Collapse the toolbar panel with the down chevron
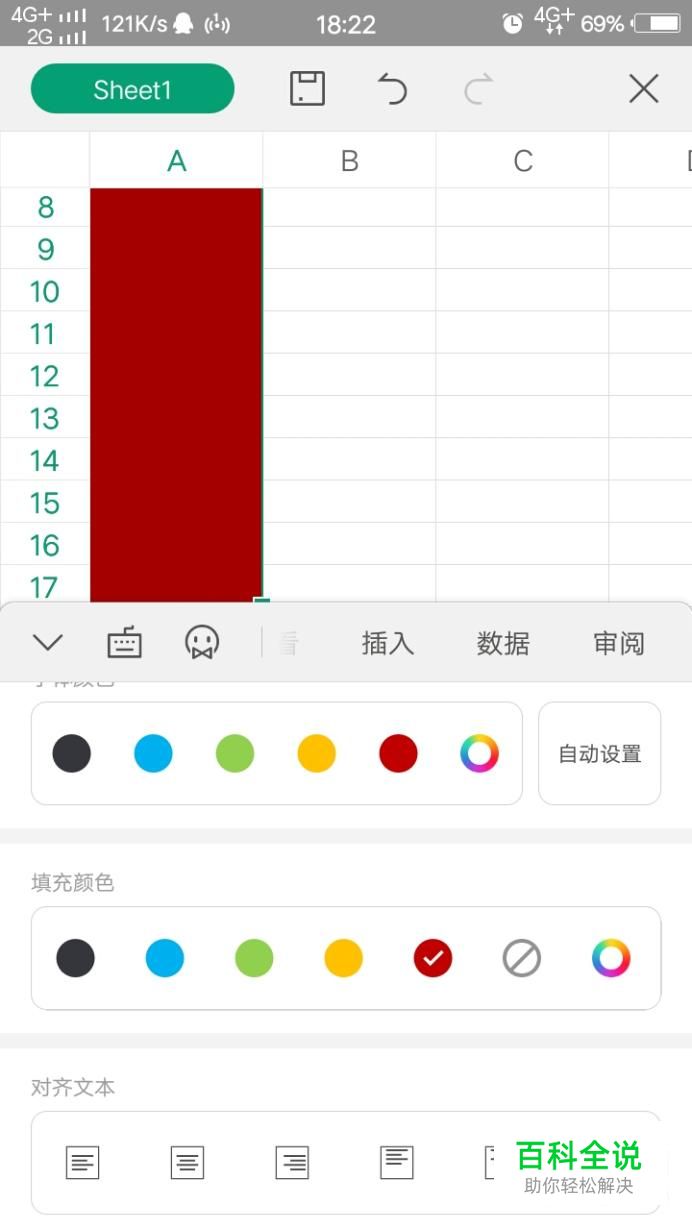 pyautogui.click(x=48, y=642)
